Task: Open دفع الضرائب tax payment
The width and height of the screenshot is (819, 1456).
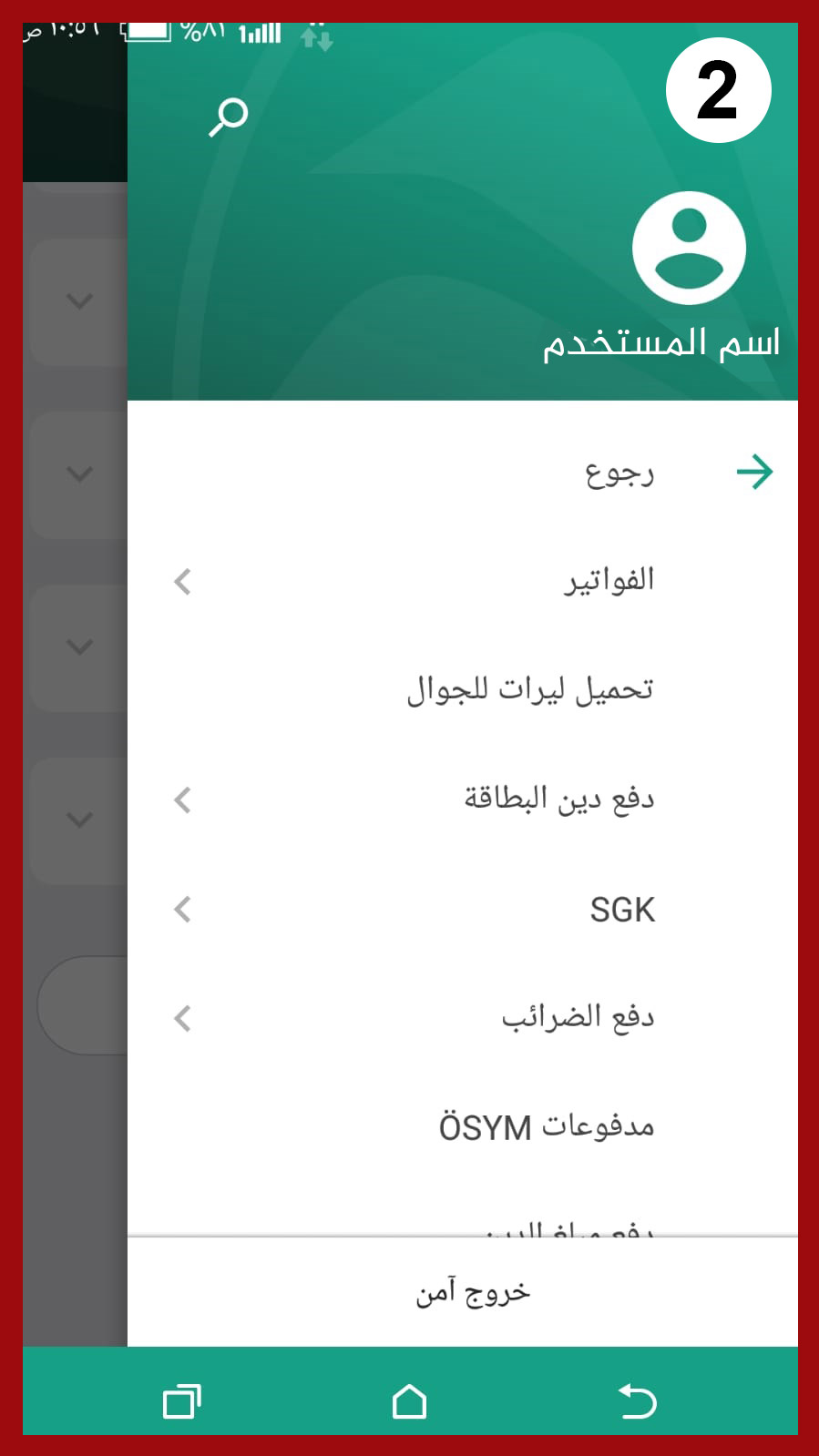Action: (x=463, y=1018)
